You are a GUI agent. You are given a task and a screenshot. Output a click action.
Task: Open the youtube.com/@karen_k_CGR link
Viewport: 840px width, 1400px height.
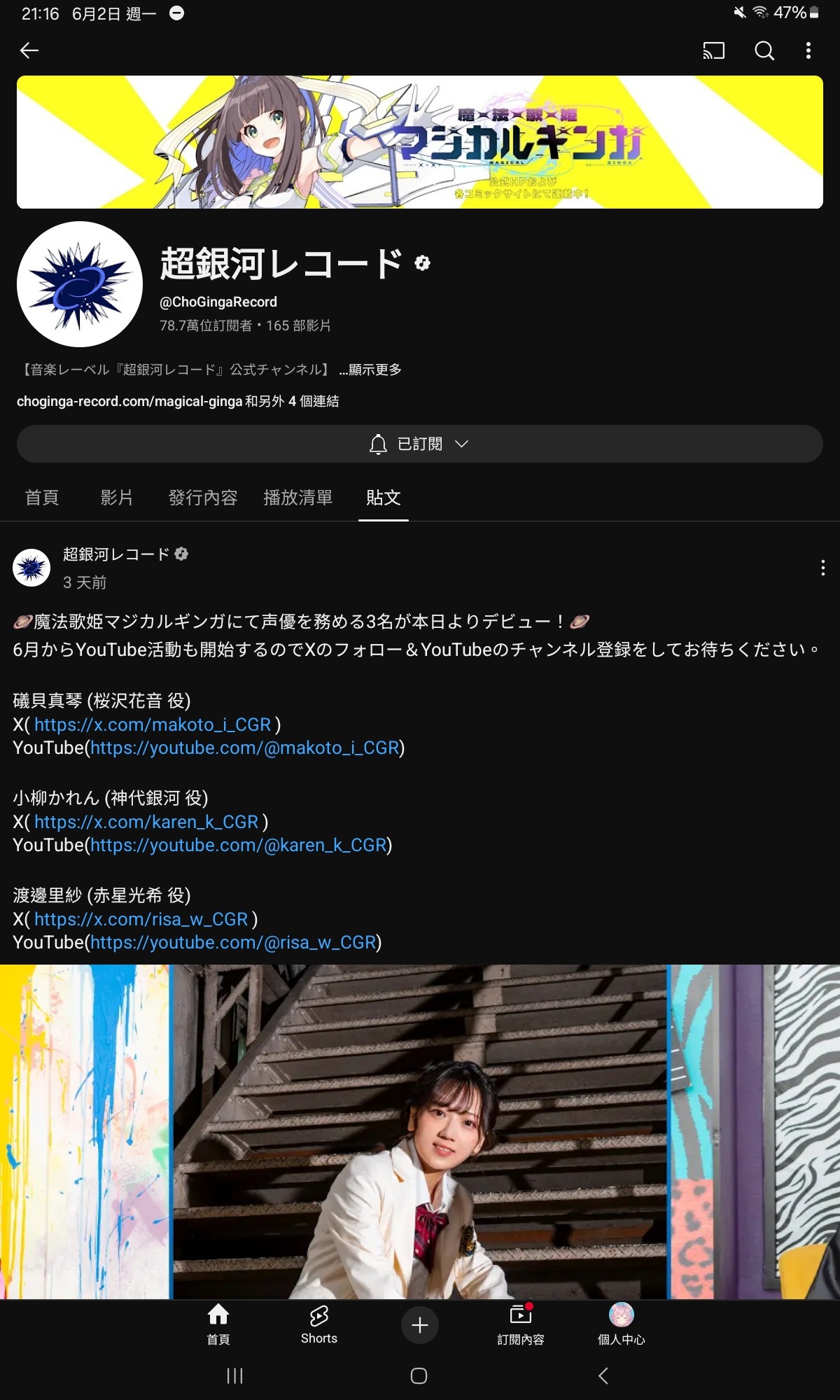[239, 846]
